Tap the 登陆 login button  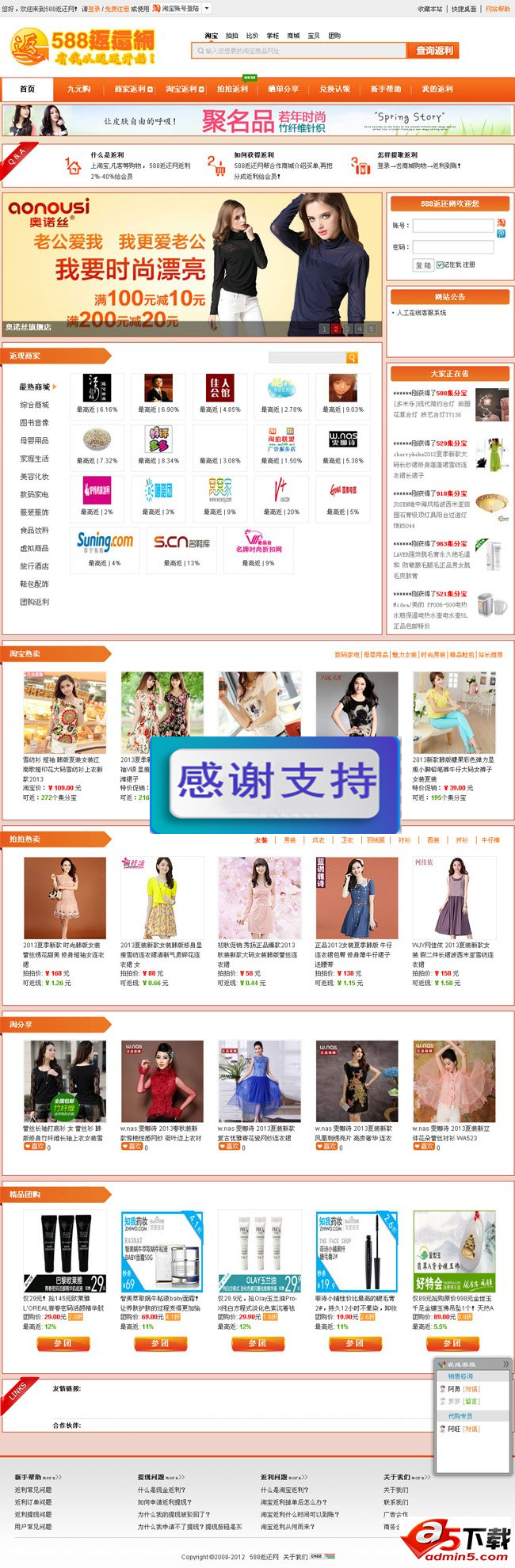[x=423, y=265]
